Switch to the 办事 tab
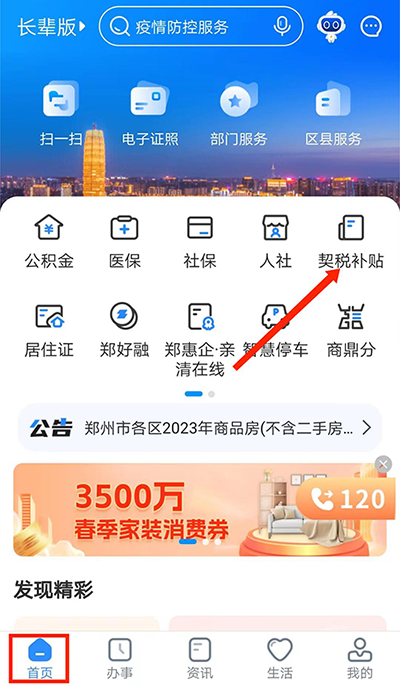Screen dimensions: 400x686 coord(119,658)
